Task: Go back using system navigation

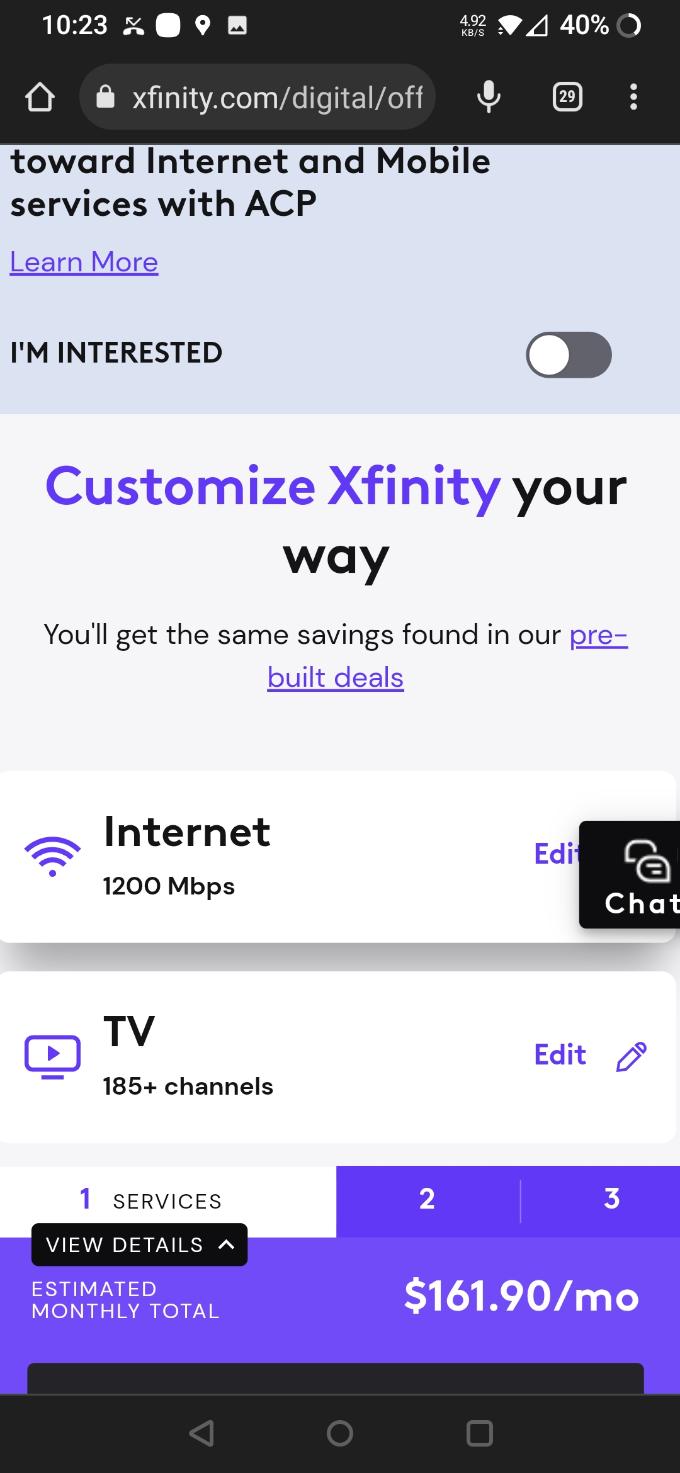Action: [201, 1433]
